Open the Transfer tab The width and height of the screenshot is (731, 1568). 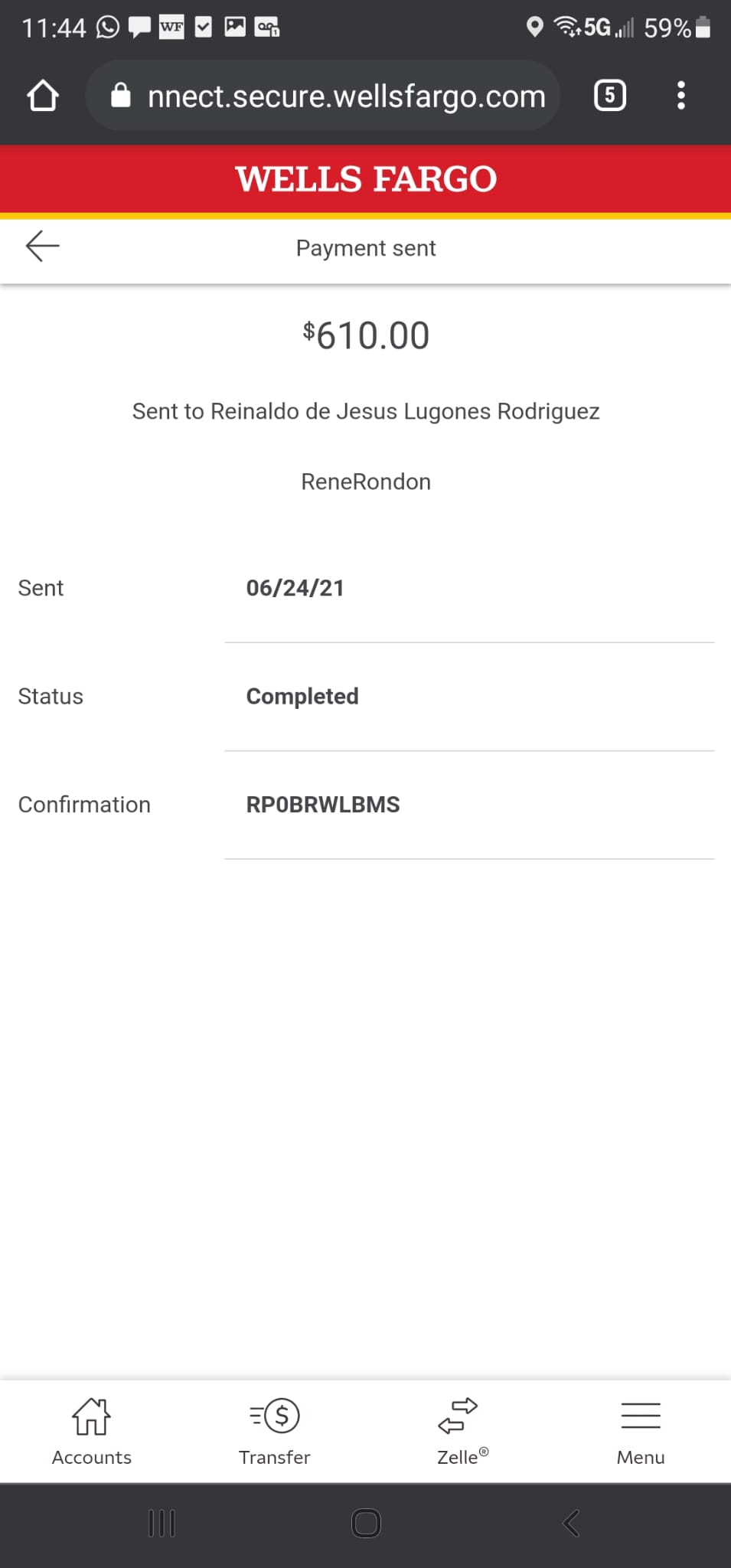coord(274,1430)
